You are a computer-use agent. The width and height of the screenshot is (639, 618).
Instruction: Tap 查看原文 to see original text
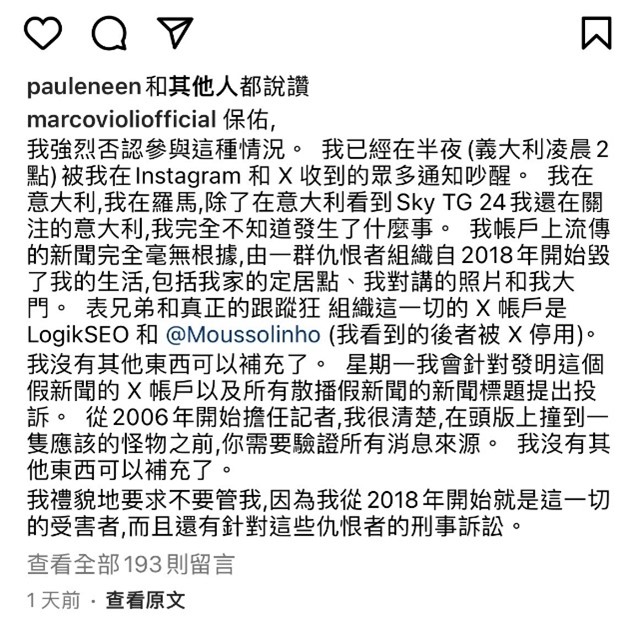(x=146, y=600)
